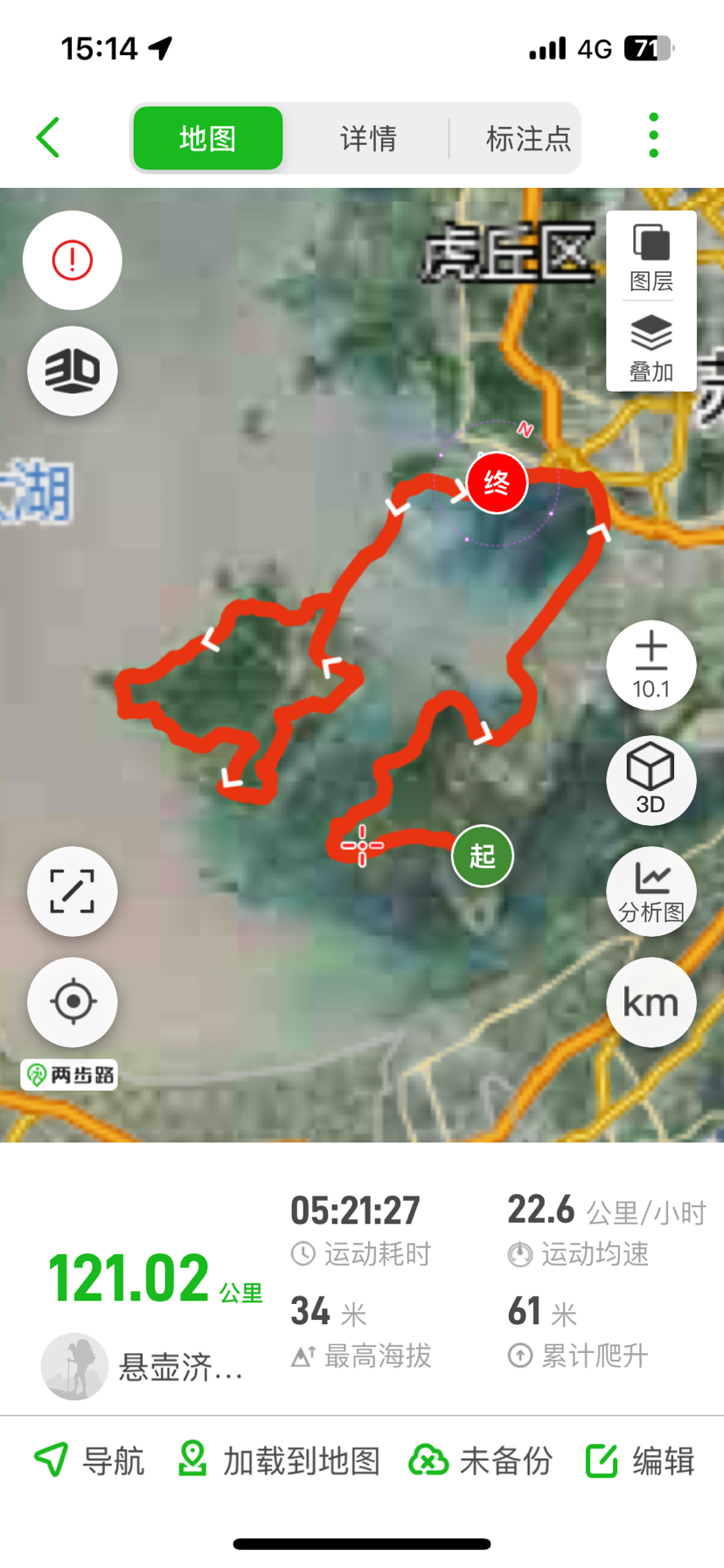Image resolution: width=724 pixels, height=1568 pixels.
Task: Go back using the green arrow
Action: (48, 137)
